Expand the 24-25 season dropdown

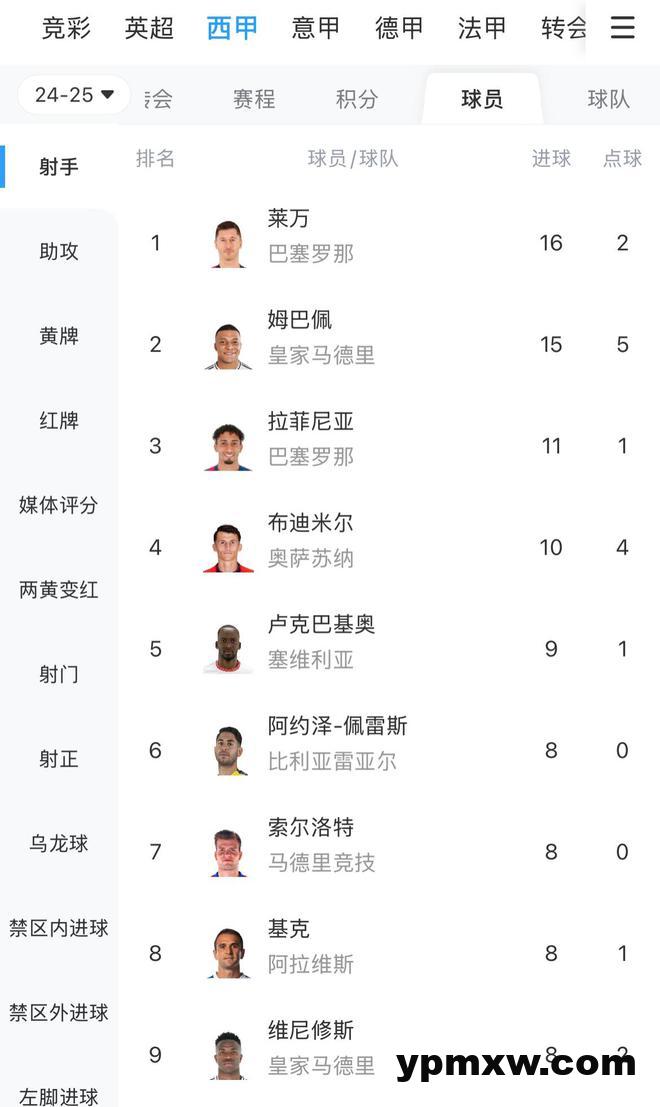[x=74, y=95]
